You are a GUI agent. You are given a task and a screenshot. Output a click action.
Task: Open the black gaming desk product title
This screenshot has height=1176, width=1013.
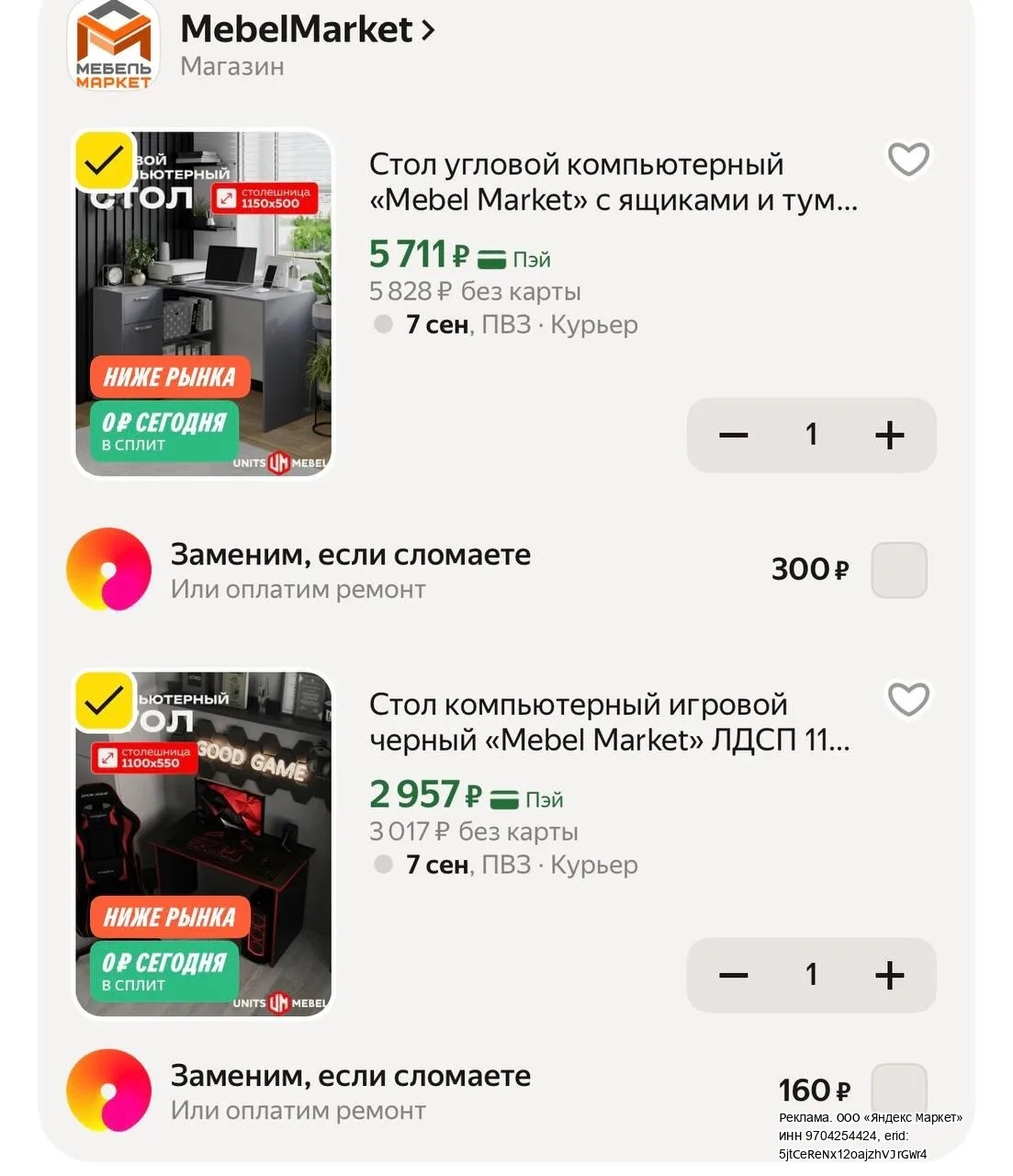(x=609, y=722)
